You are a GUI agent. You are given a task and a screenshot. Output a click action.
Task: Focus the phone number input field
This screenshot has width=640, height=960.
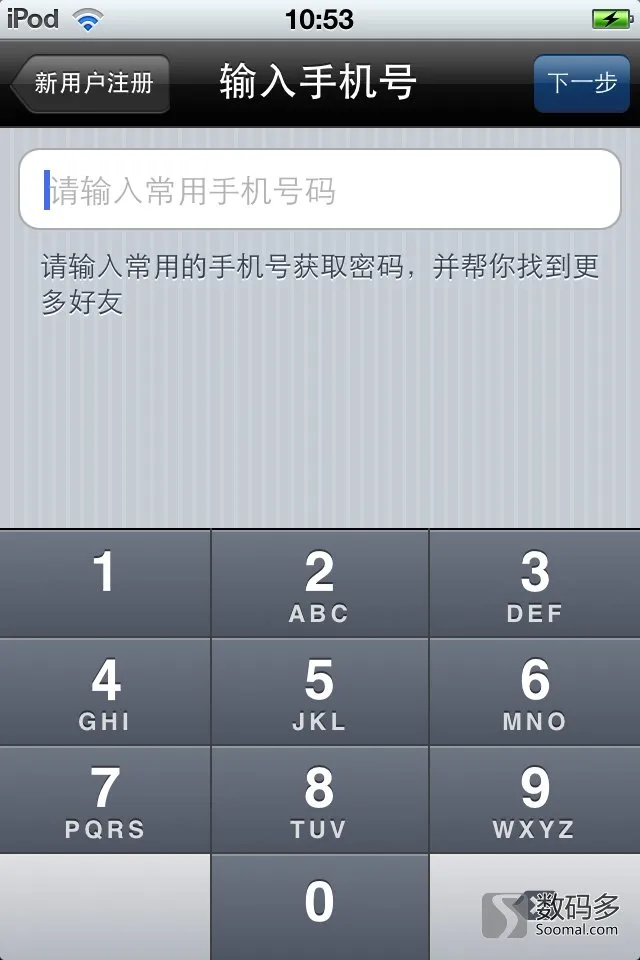coord(320,190)
